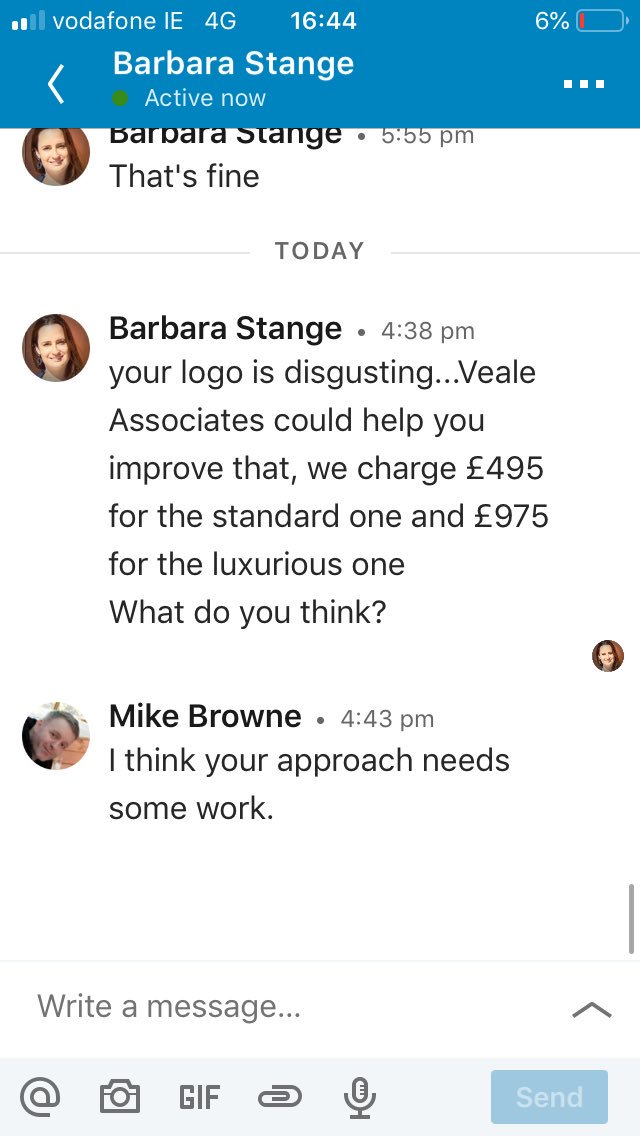640x1136 pixels.
Task: Open the GIF picker
Action: [x=199, y=1098]
